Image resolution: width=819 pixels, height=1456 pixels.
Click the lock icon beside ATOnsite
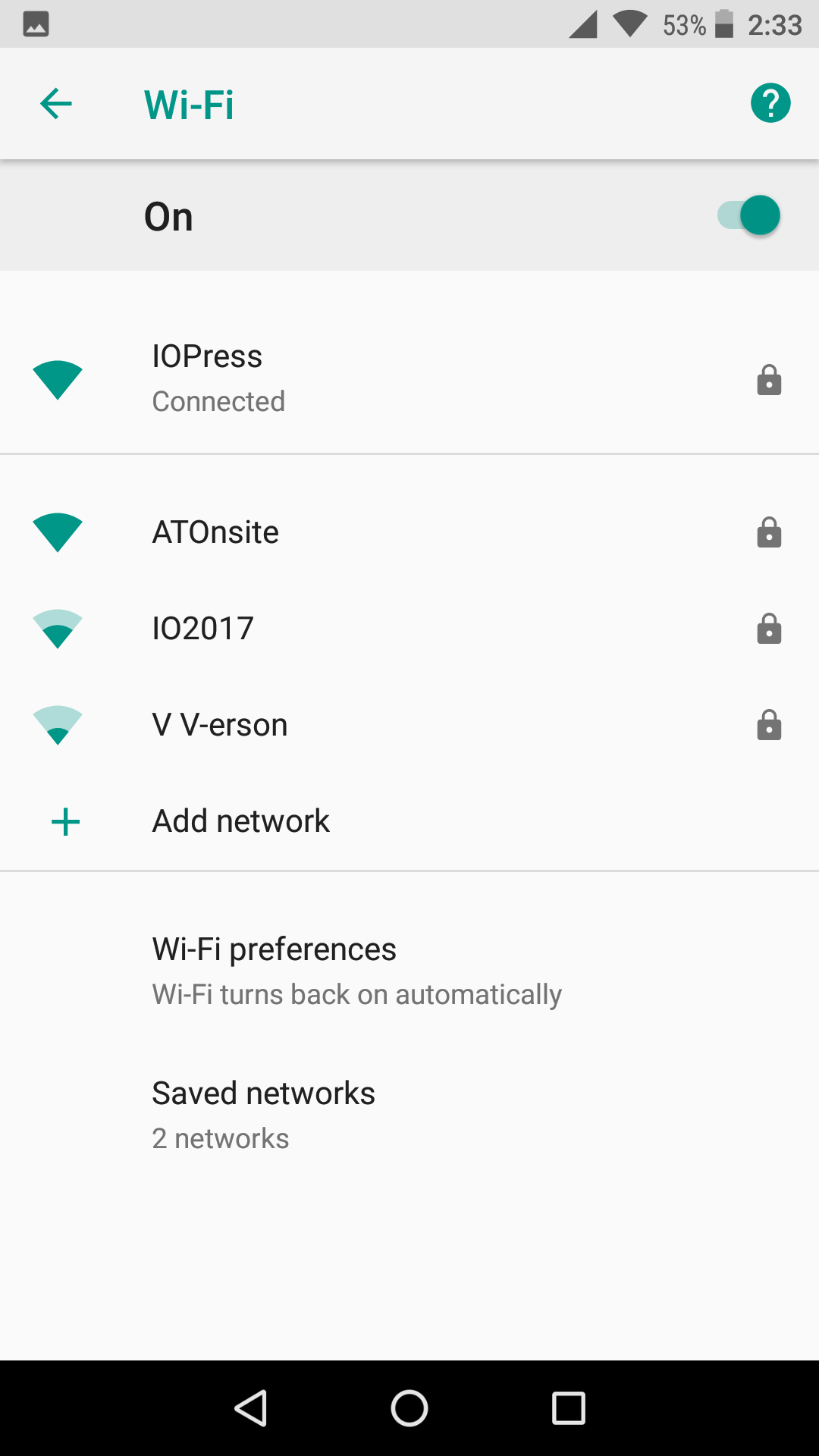click(769, 532)
